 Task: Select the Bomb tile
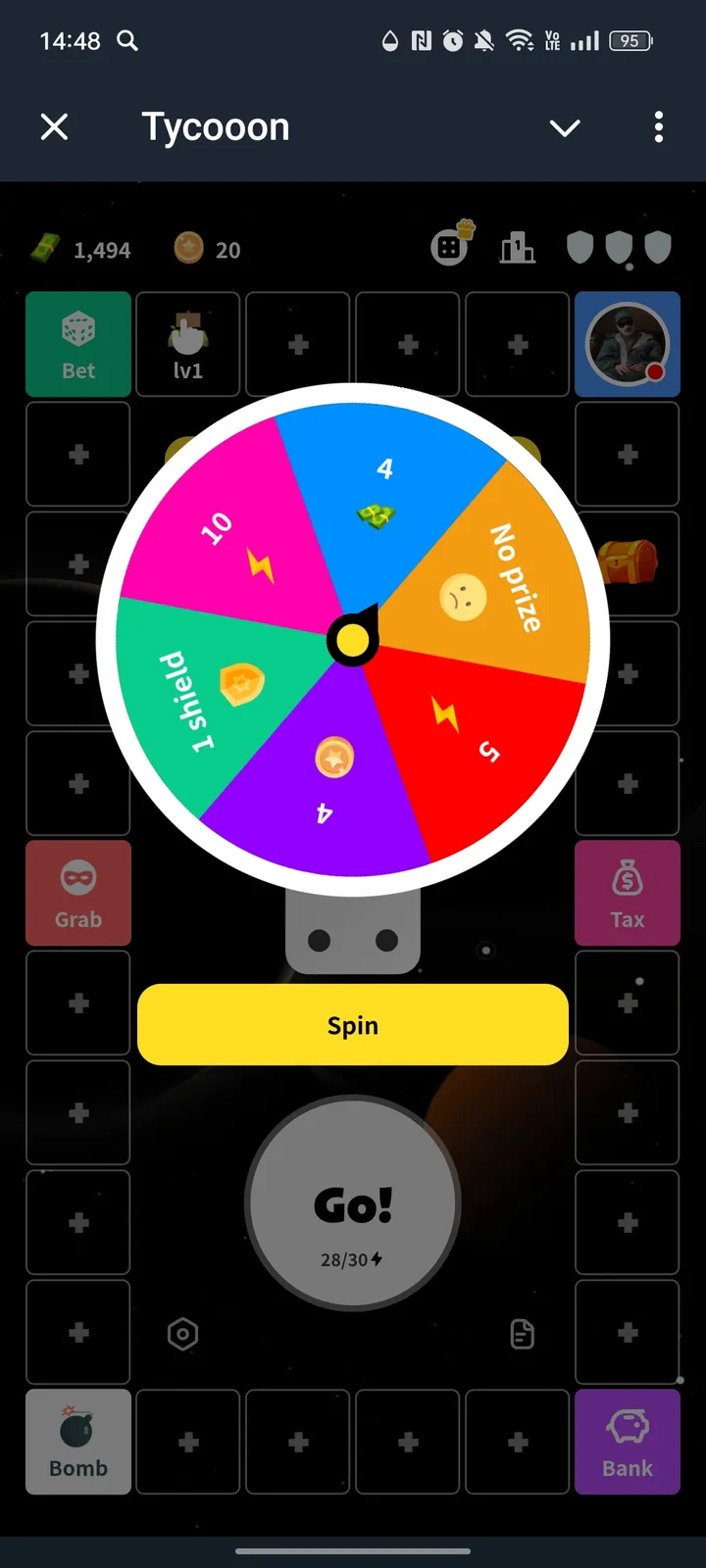[x=78, y=1442]
